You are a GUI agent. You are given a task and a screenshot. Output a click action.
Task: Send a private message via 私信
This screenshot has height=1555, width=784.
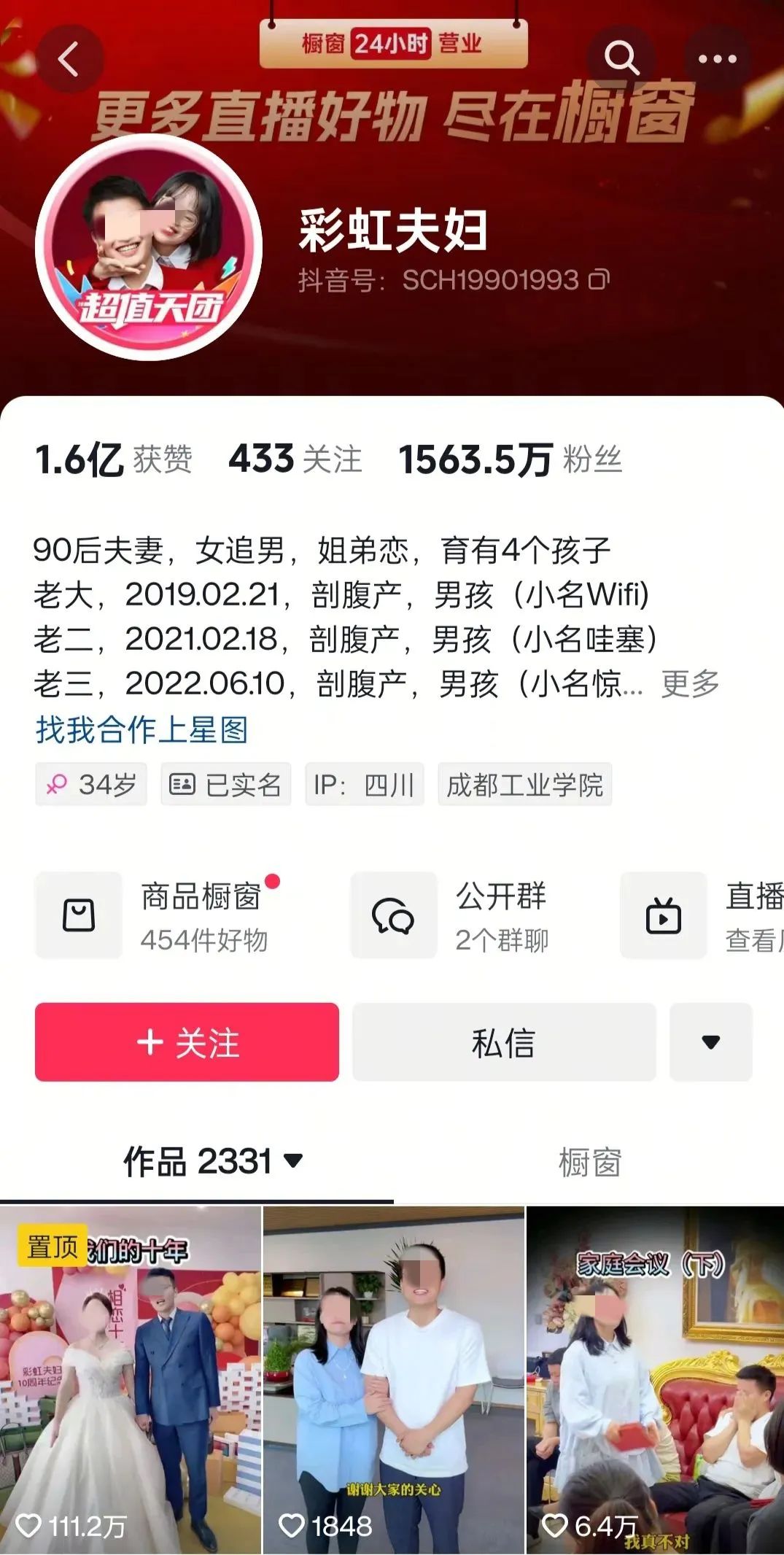[x=504, y=1042]
